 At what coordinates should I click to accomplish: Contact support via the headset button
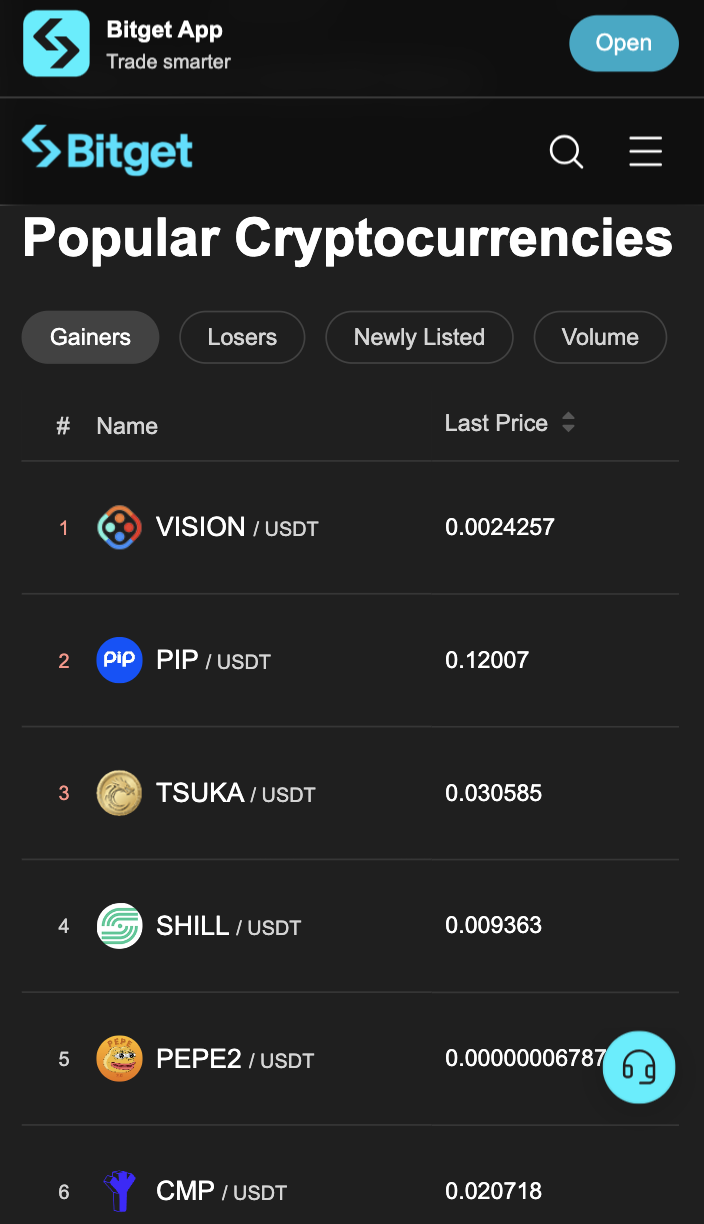[x=639, y=1067]
